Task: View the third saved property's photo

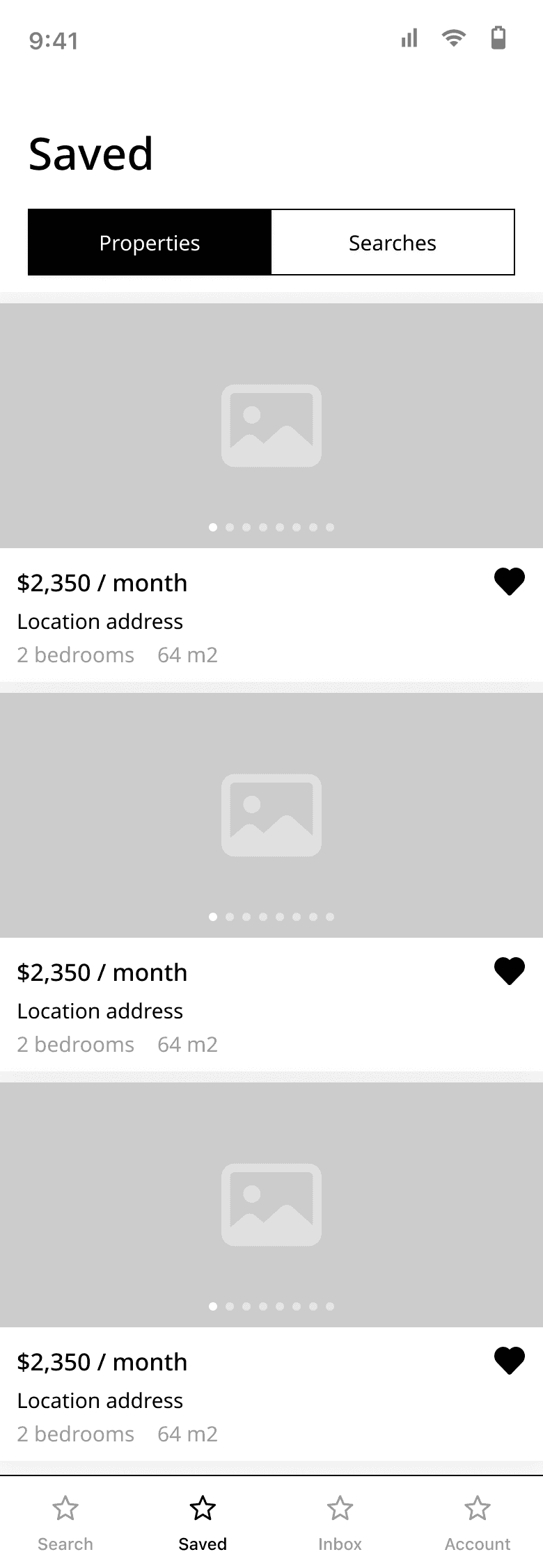Action: coord(271,1204)
